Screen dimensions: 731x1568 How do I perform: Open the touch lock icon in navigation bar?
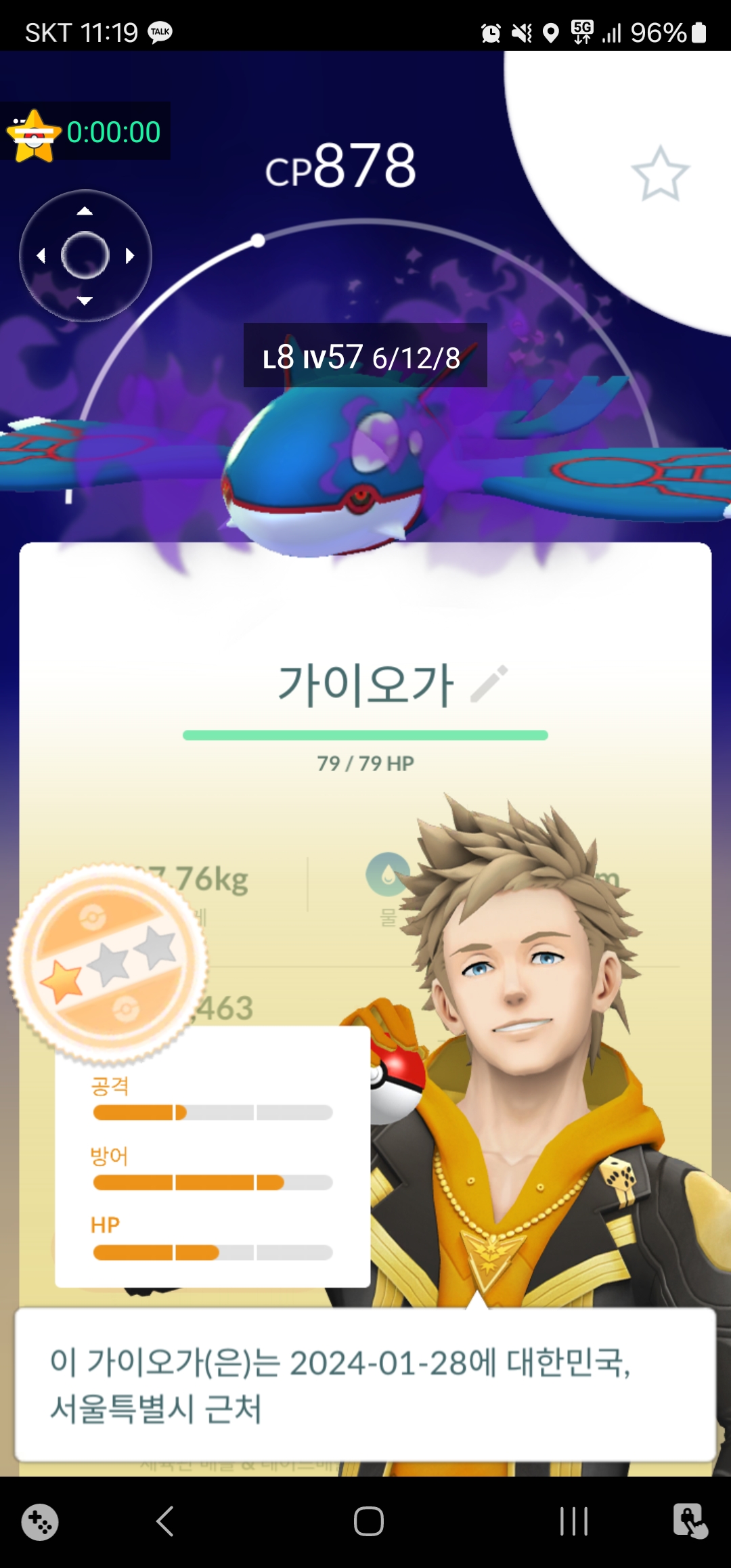click(x=690, y=1521)
